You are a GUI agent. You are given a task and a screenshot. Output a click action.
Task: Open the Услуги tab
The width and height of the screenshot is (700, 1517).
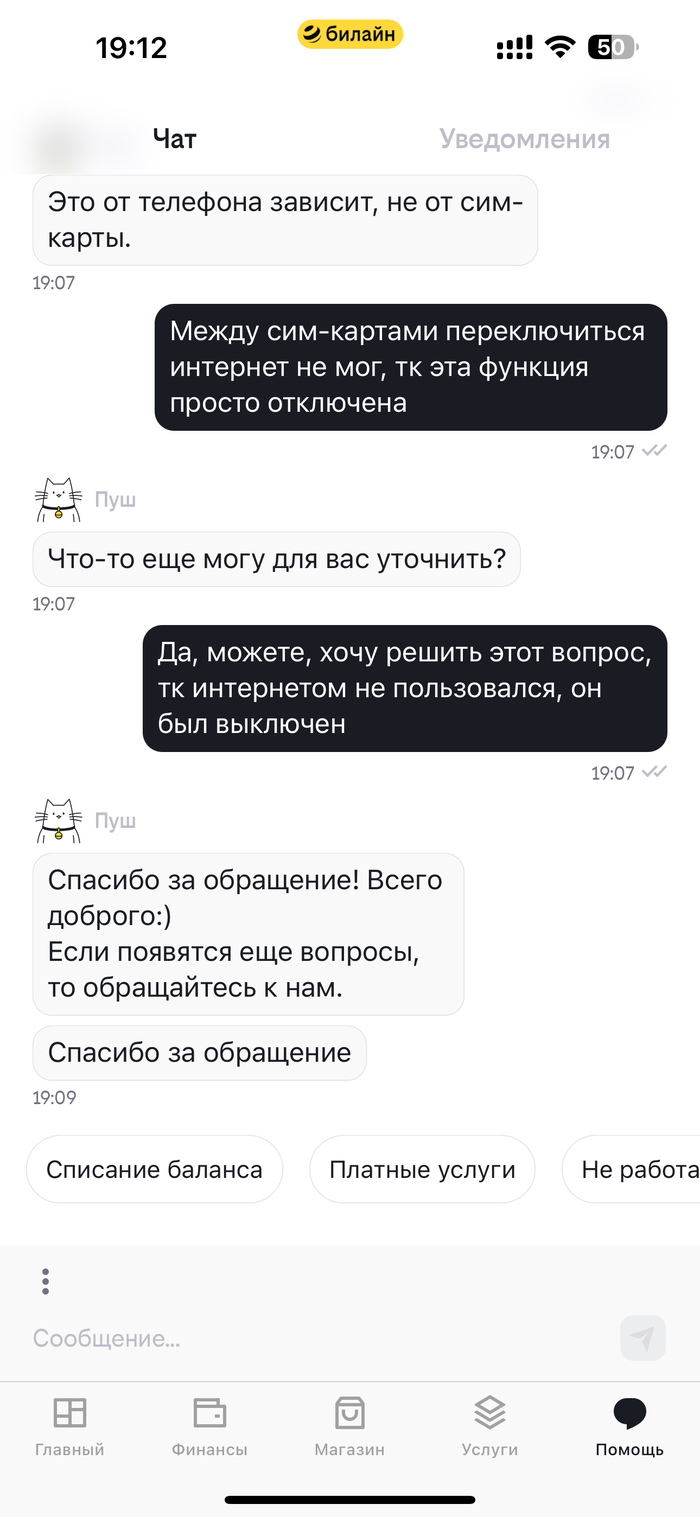(489, 1426)
